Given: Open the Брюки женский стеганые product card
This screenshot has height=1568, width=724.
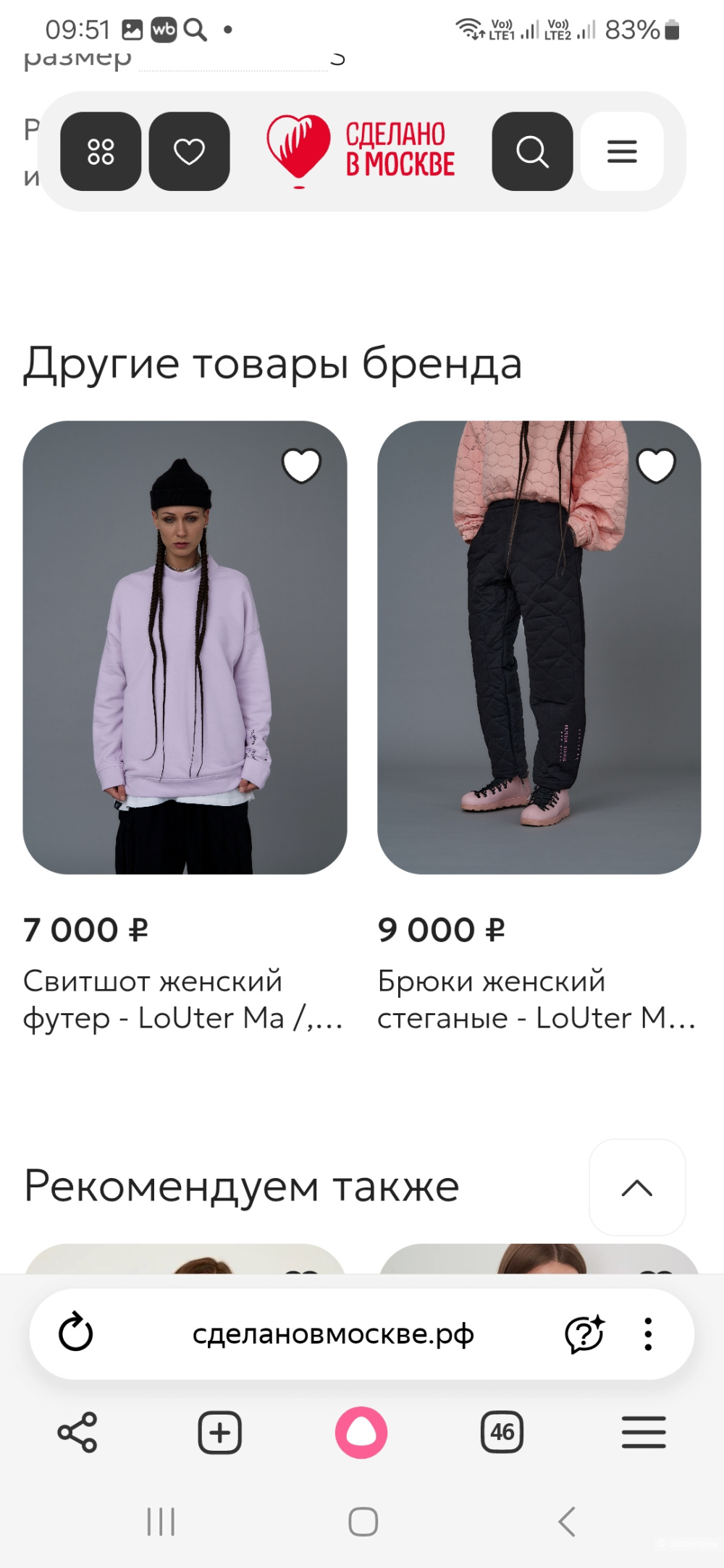Looking at the screenshot, I should 539,647.
